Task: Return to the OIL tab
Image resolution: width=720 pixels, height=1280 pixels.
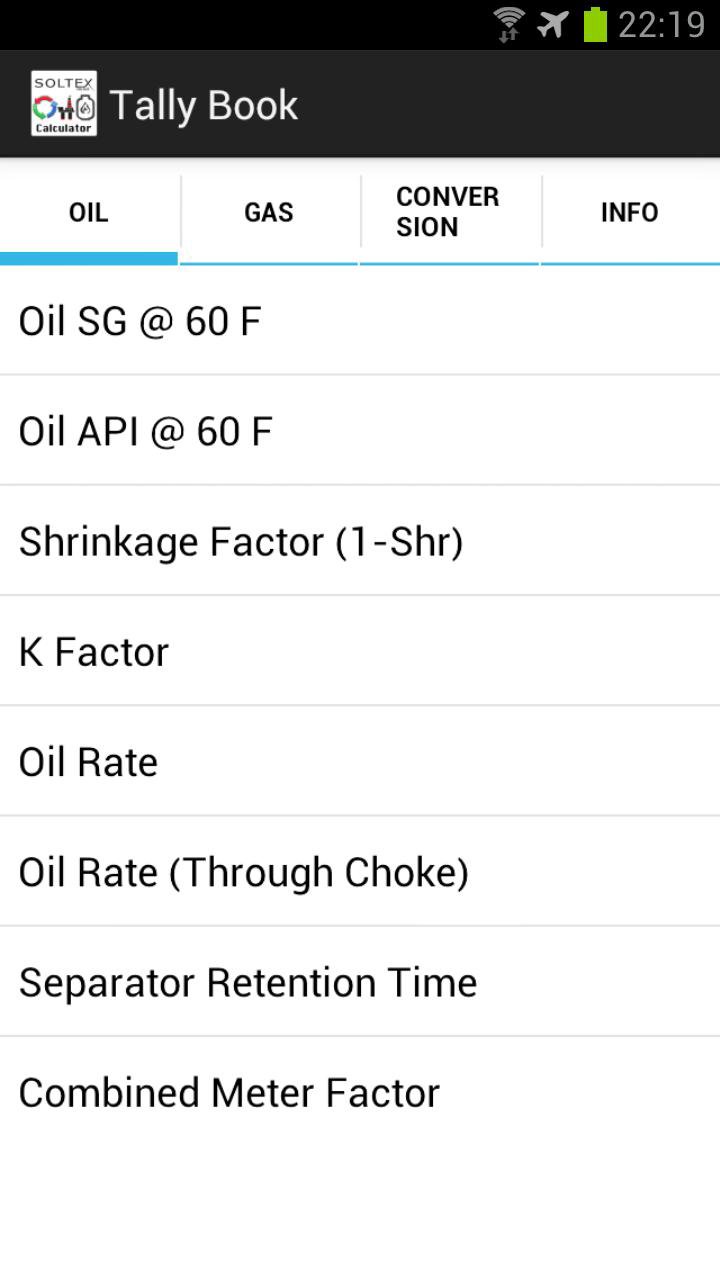Action: [x=89, y=212]
